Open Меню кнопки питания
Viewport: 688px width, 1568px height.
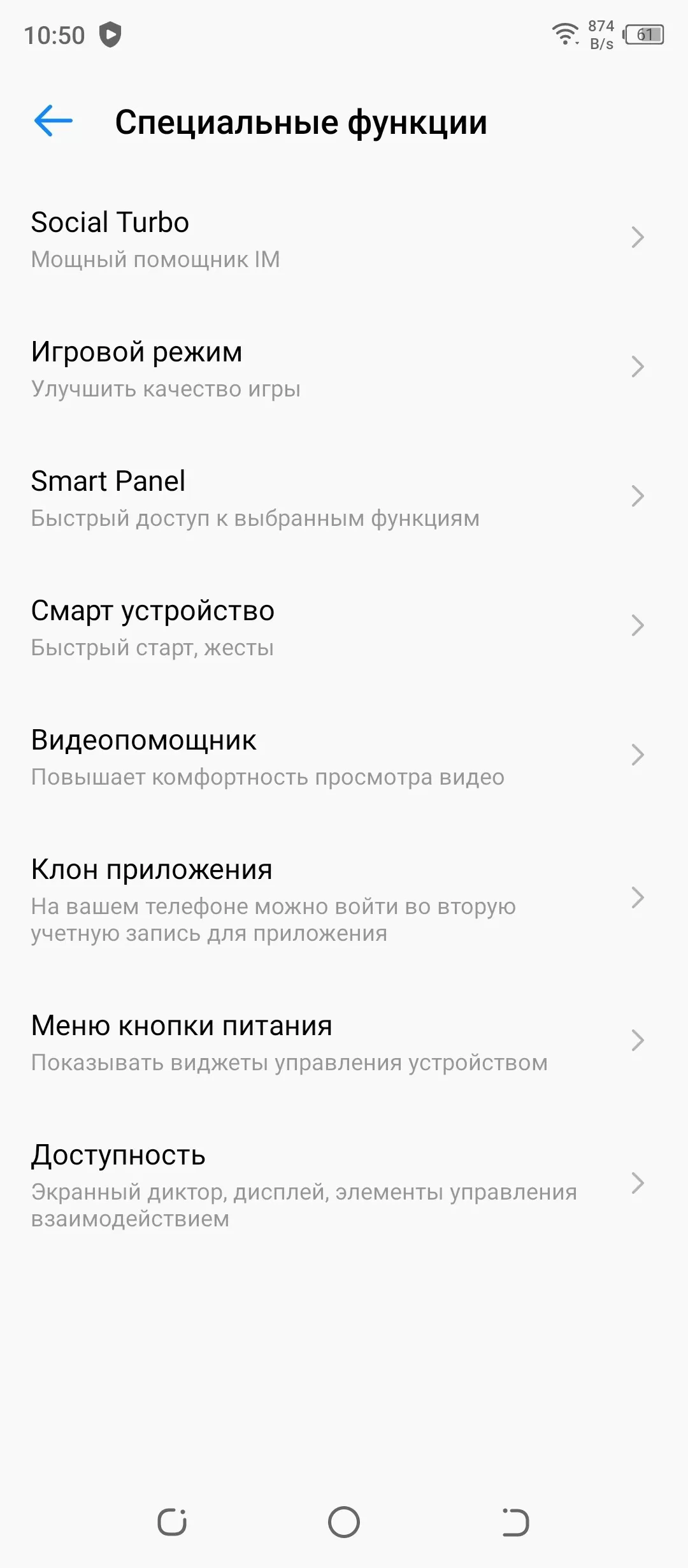[344, 1042]
